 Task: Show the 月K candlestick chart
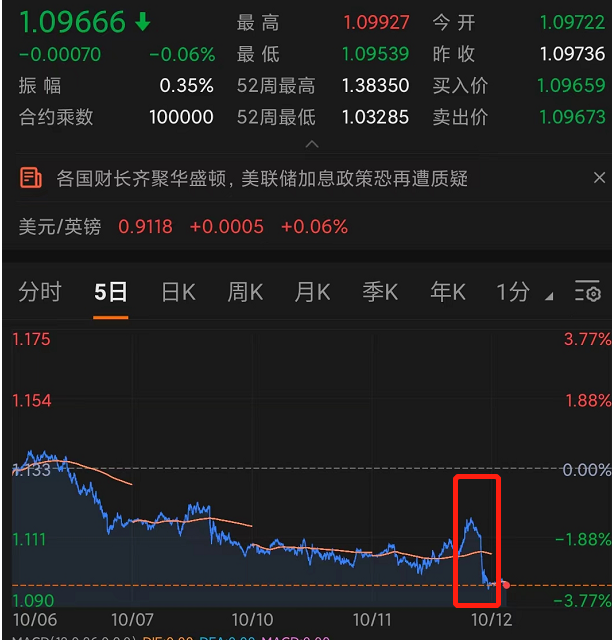tap(312, 292)
